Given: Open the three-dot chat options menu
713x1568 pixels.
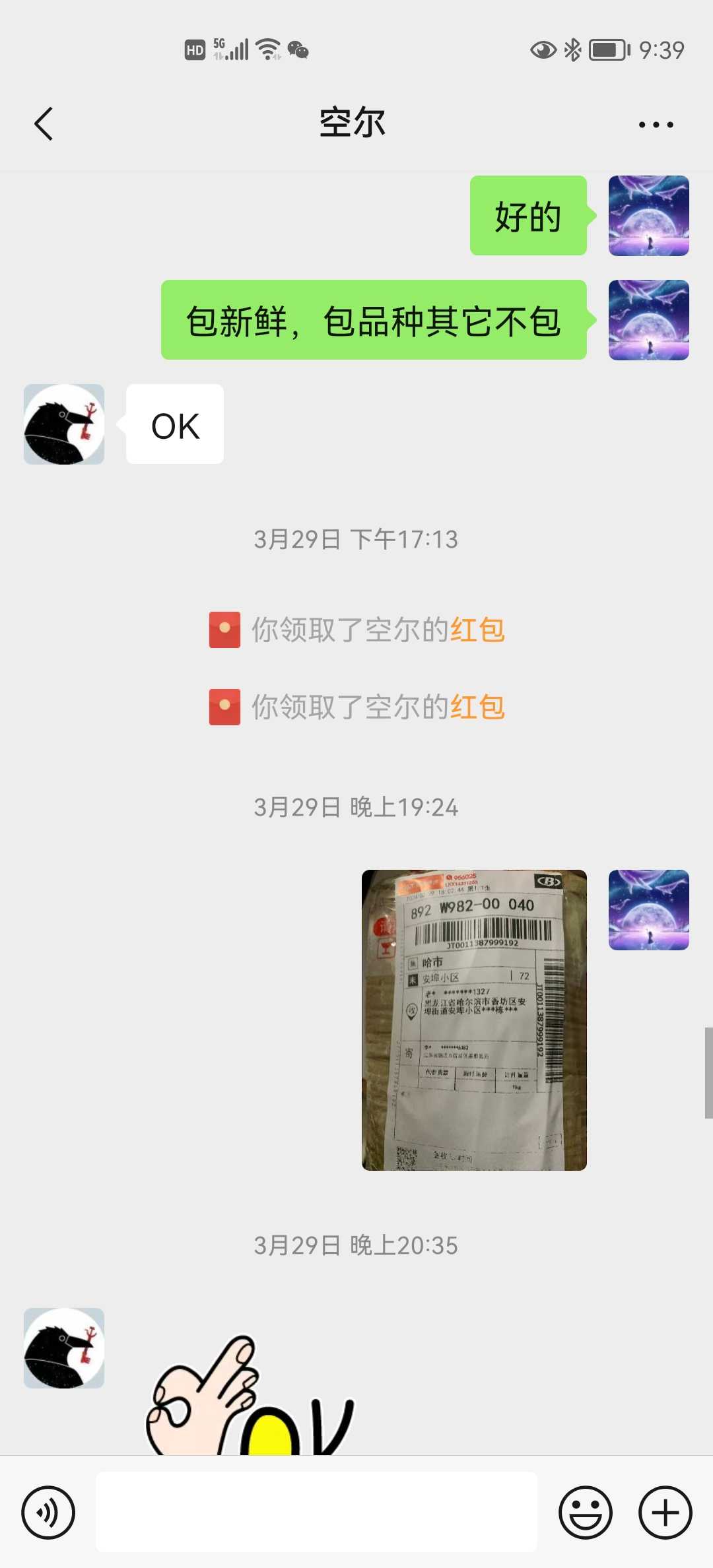Looking at the screenshot, I should coord(656,124).
